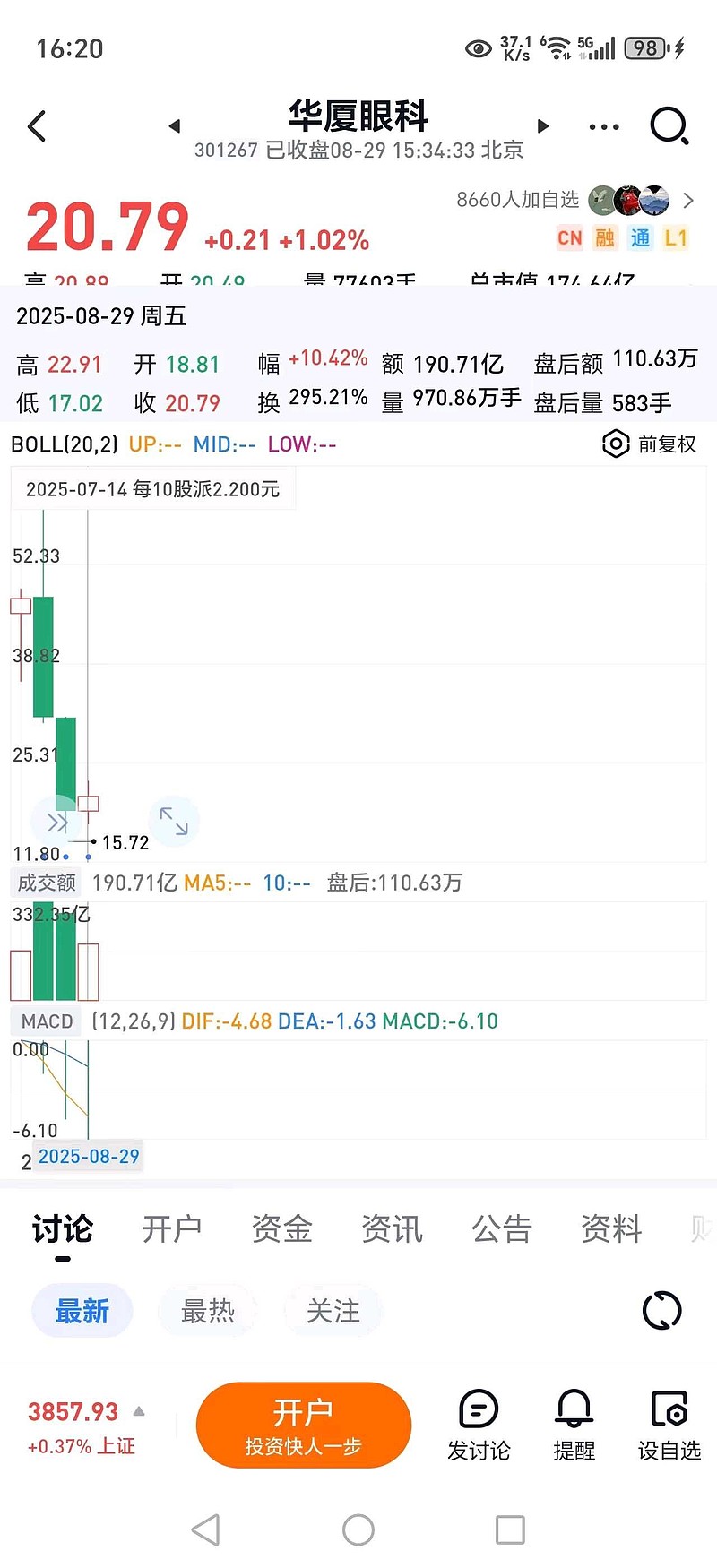
Task: Switch to the 开户 tab
Action: 171,1229
